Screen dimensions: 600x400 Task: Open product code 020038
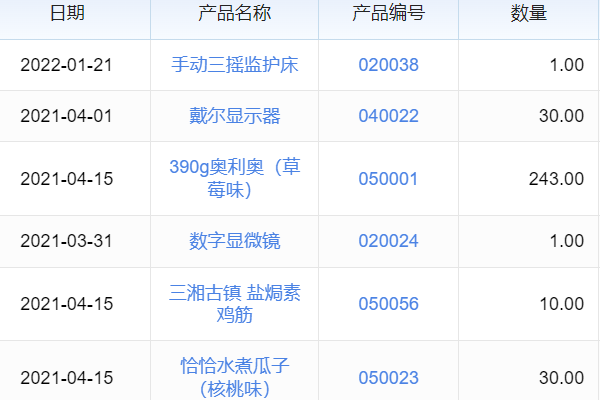point(388,66)
